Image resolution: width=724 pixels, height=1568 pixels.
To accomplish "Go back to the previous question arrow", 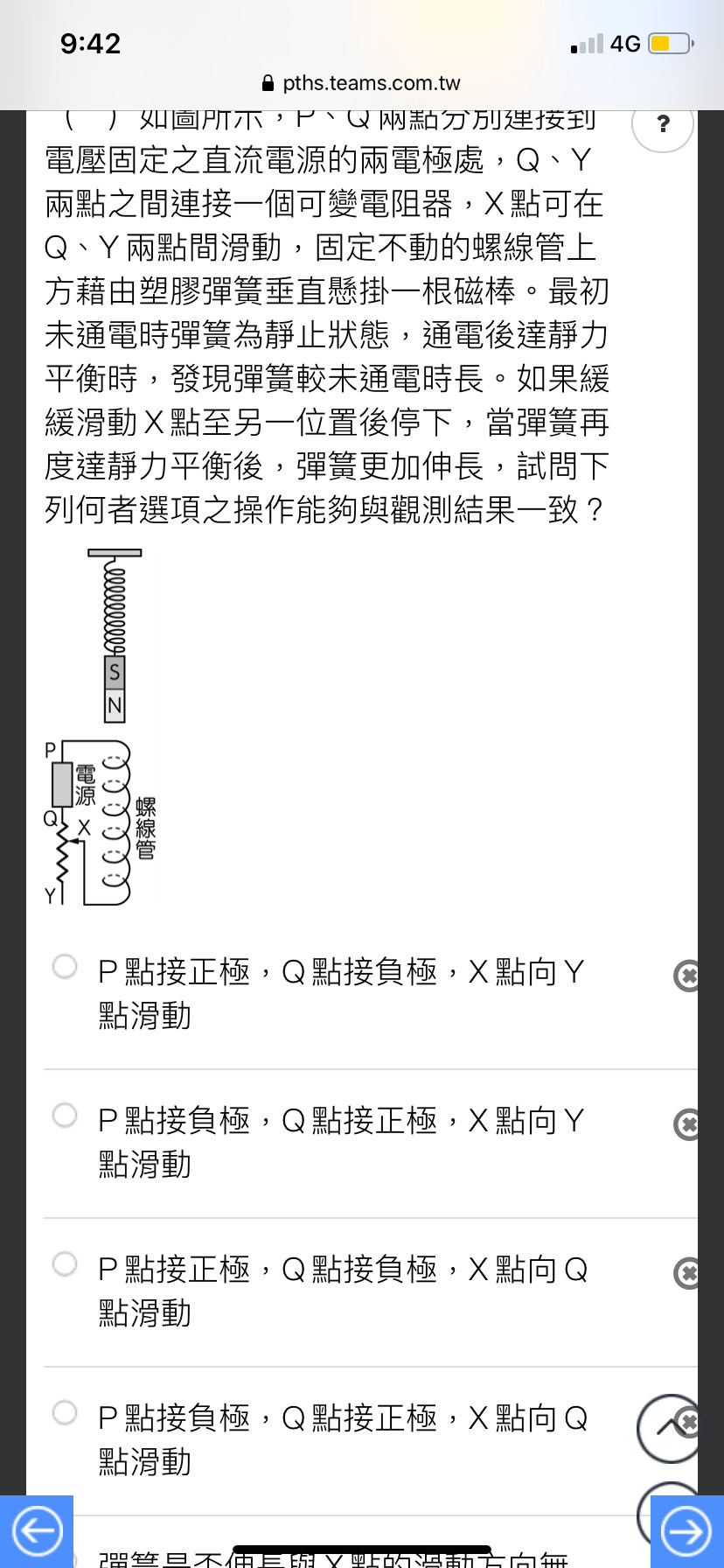I will (x=37, y=1531).
